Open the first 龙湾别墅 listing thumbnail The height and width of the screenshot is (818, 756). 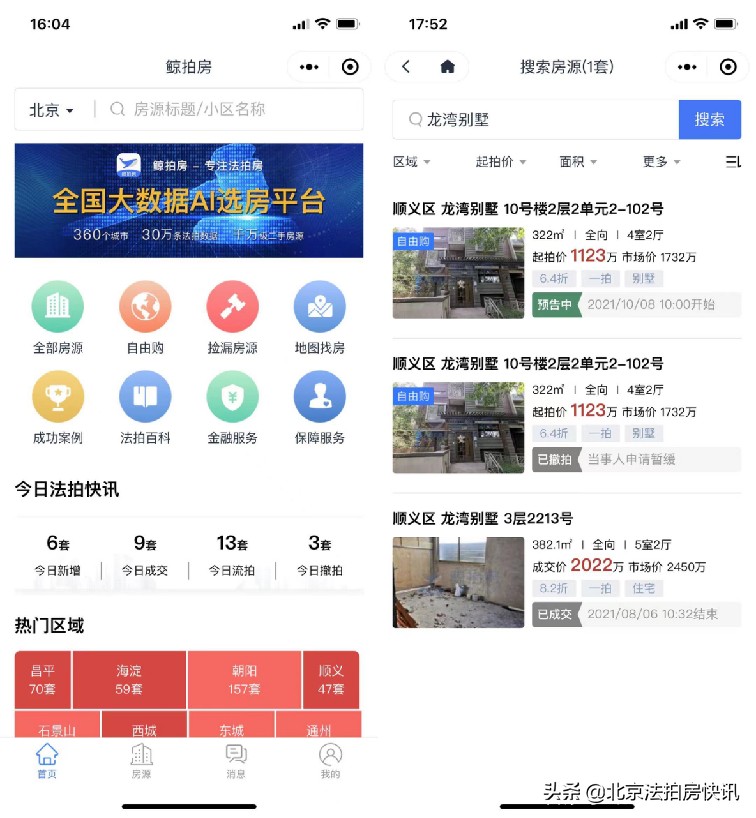coord(458,272)
